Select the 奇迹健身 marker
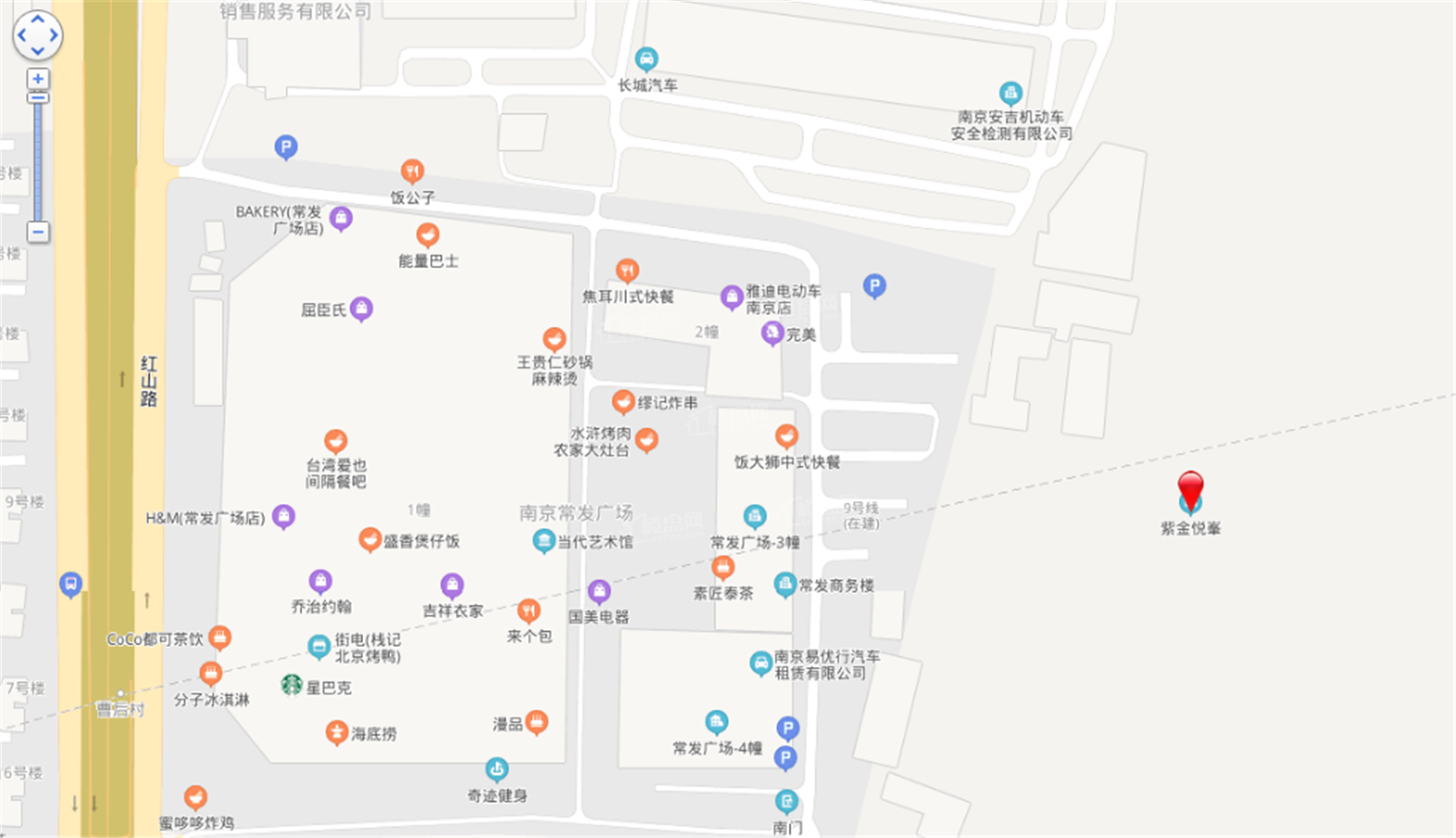This screenshot has width=1456, height=838. click(x=497, y=768)
